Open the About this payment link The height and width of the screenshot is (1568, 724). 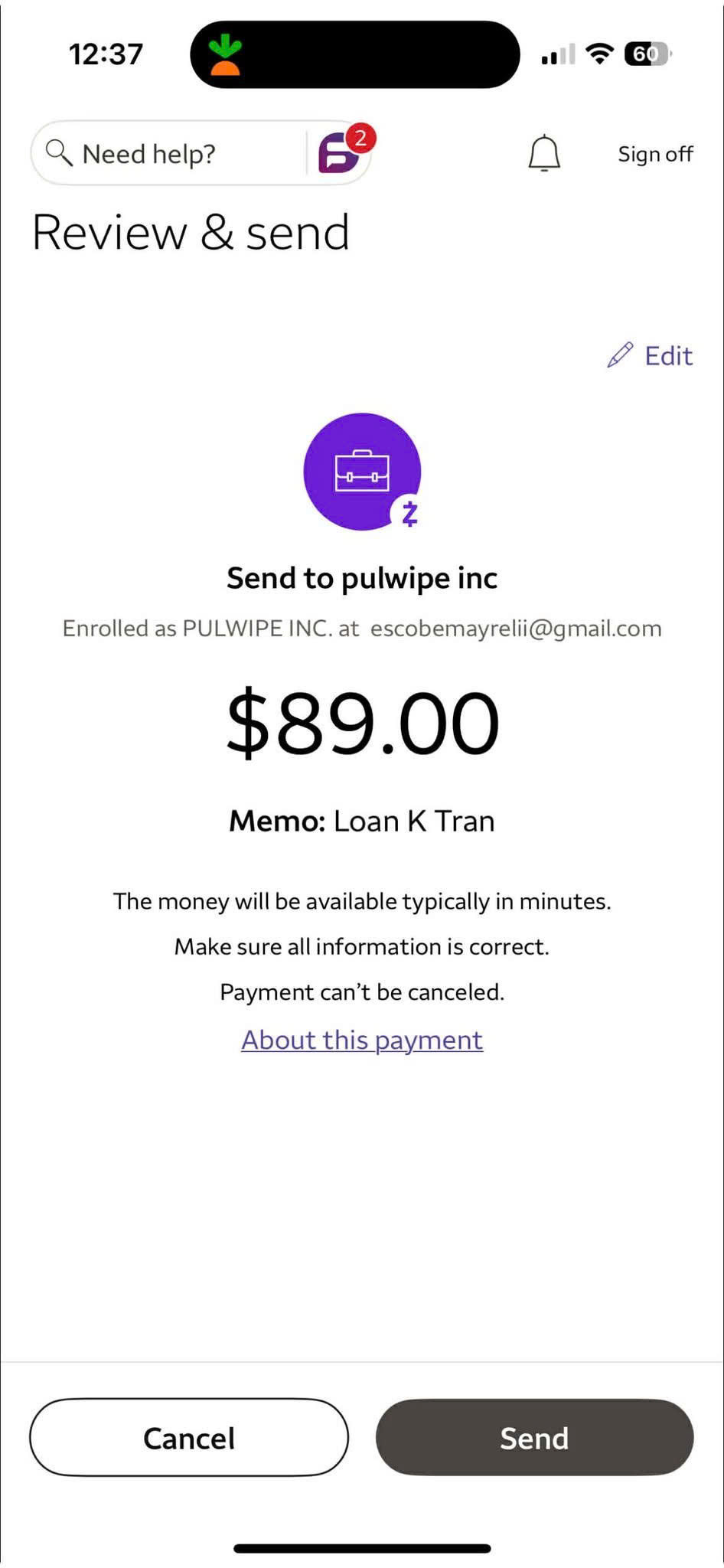tap(362, 1040)
